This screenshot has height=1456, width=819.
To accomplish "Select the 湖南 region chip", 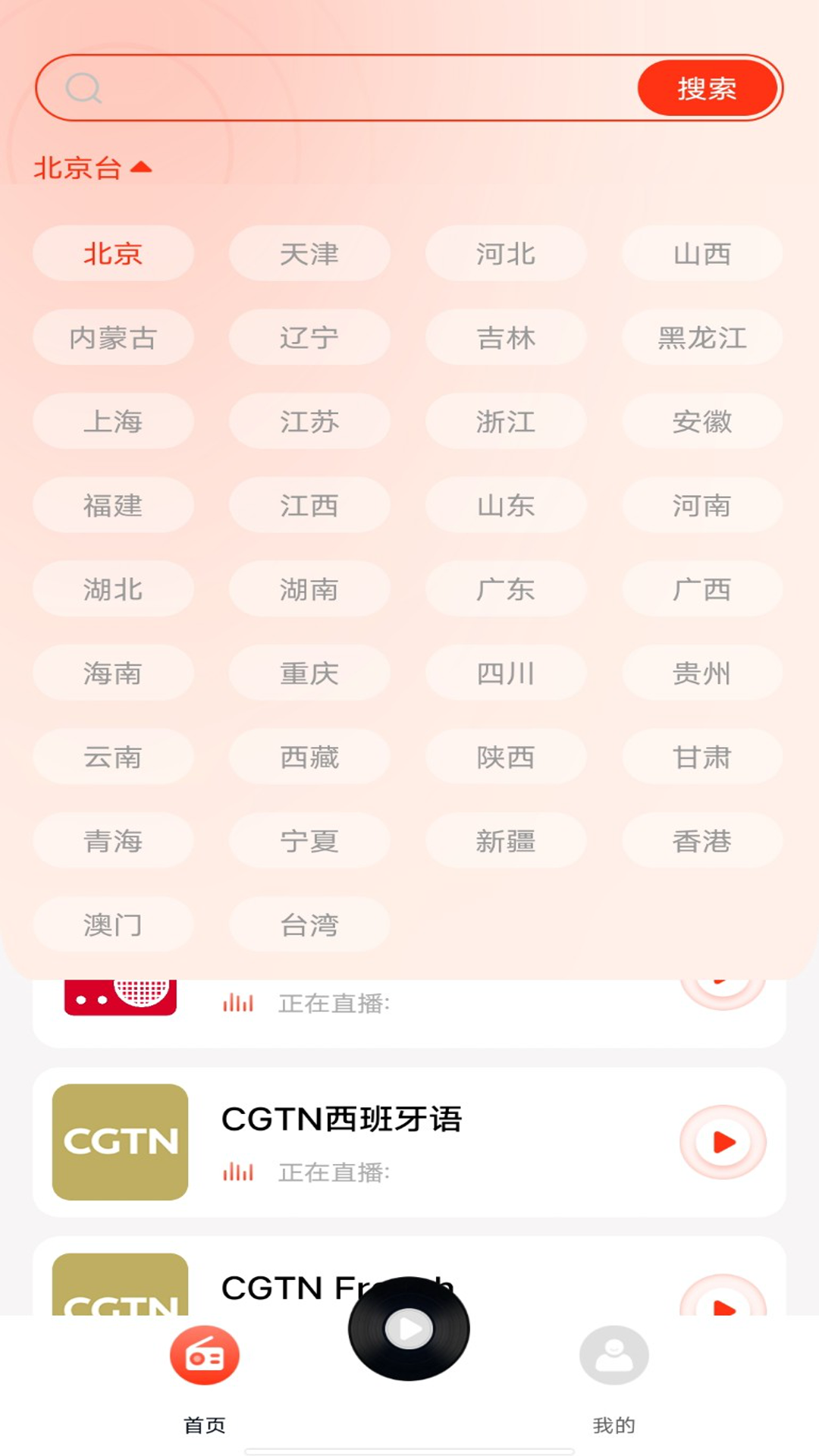I will (x=309, y=589).
